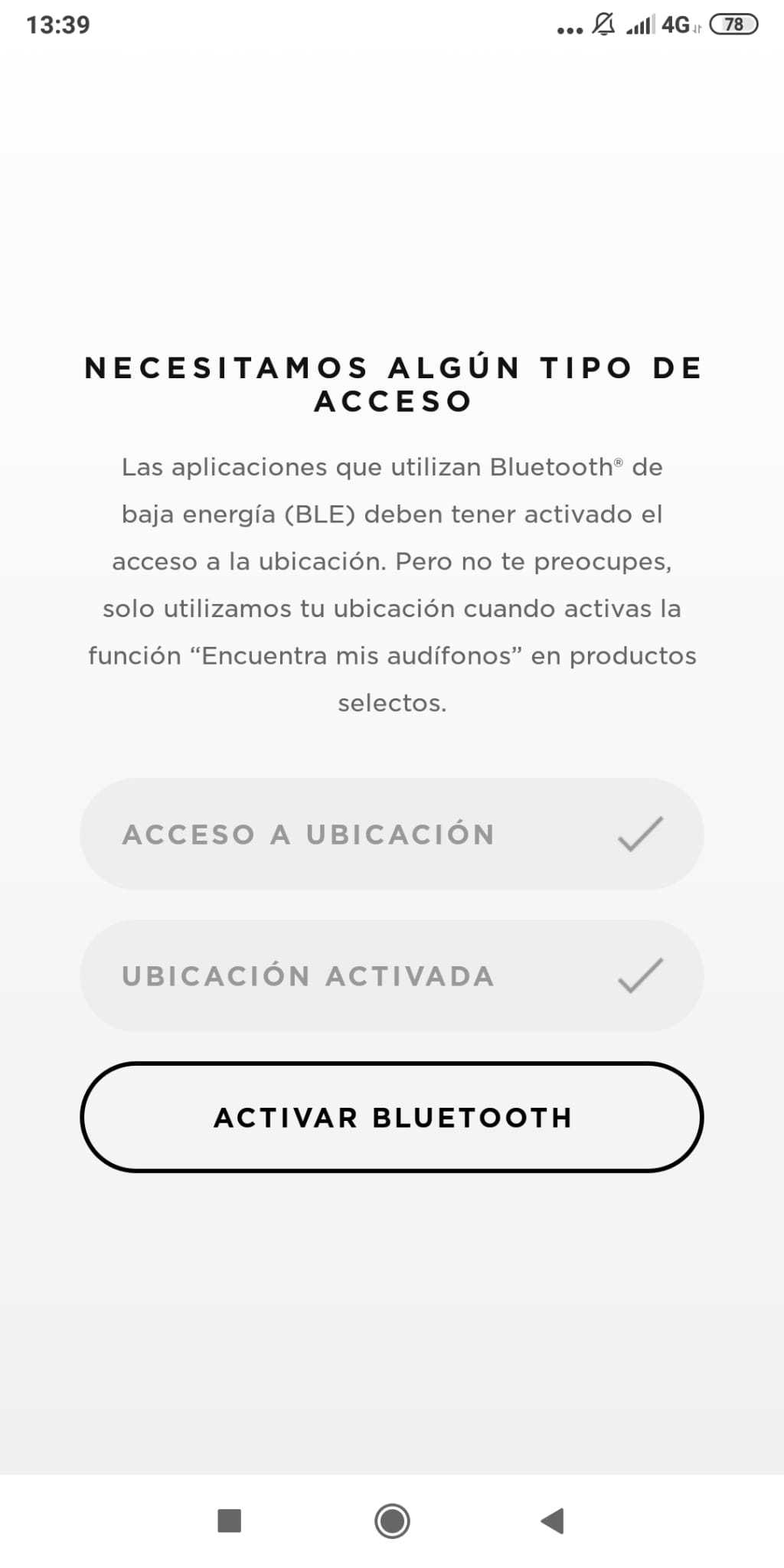This screenshot has width=784, height=1568.
Task: Go to the home screen
Action: point(392,1521)
